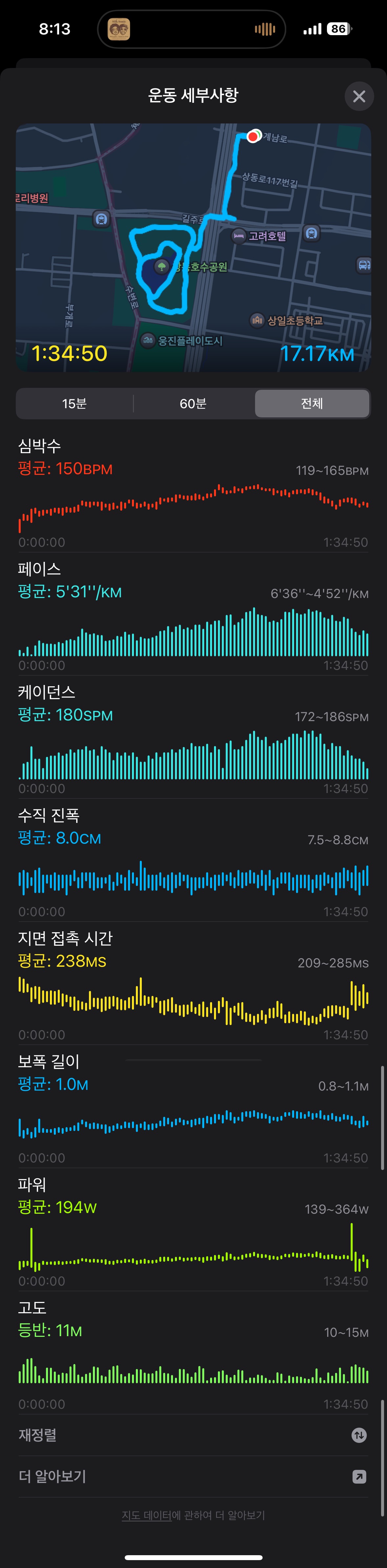The width and height of the screenshot is (387, 1568).
Task: Open the 더 알아보기 row
Action: 193,1476
